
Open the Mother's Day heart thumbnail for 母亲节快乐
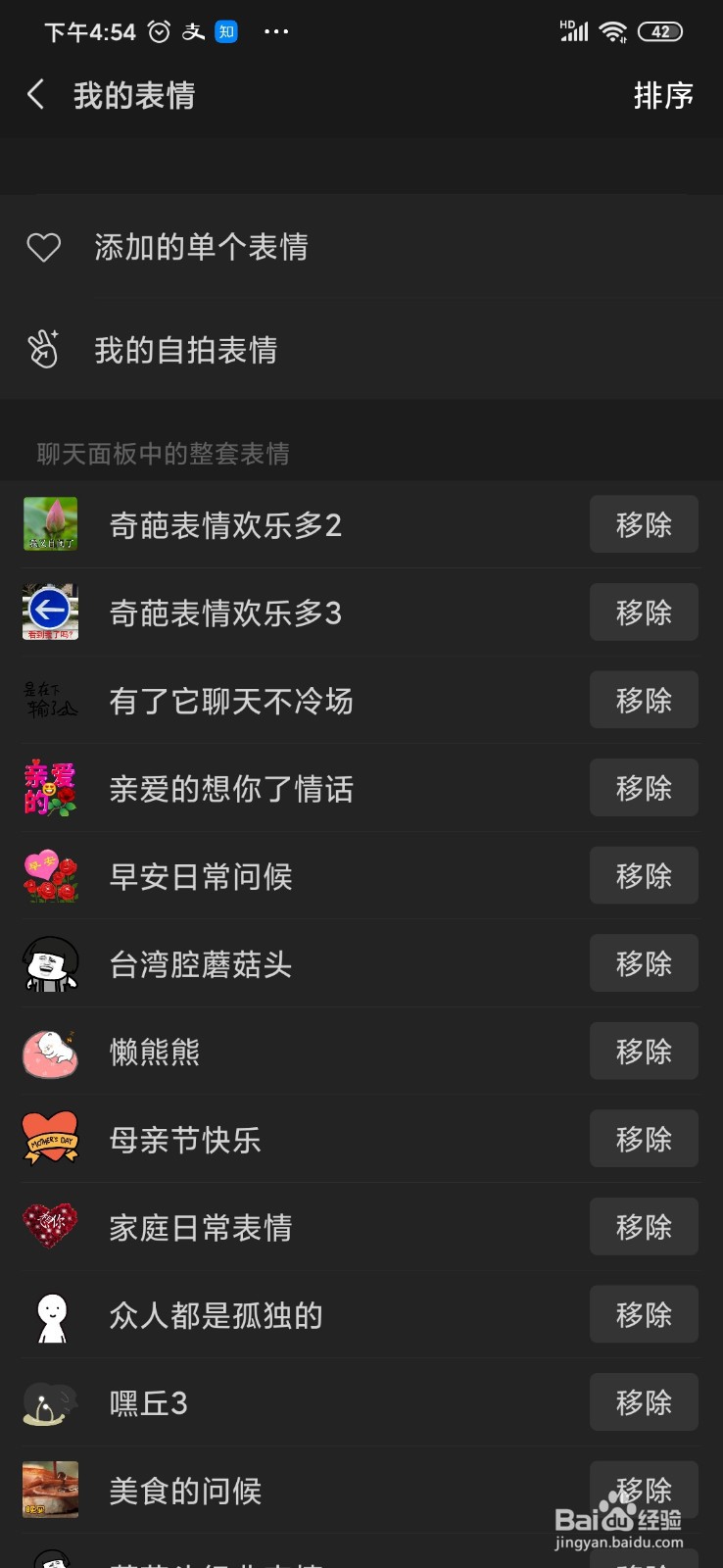coord(50,1139)
